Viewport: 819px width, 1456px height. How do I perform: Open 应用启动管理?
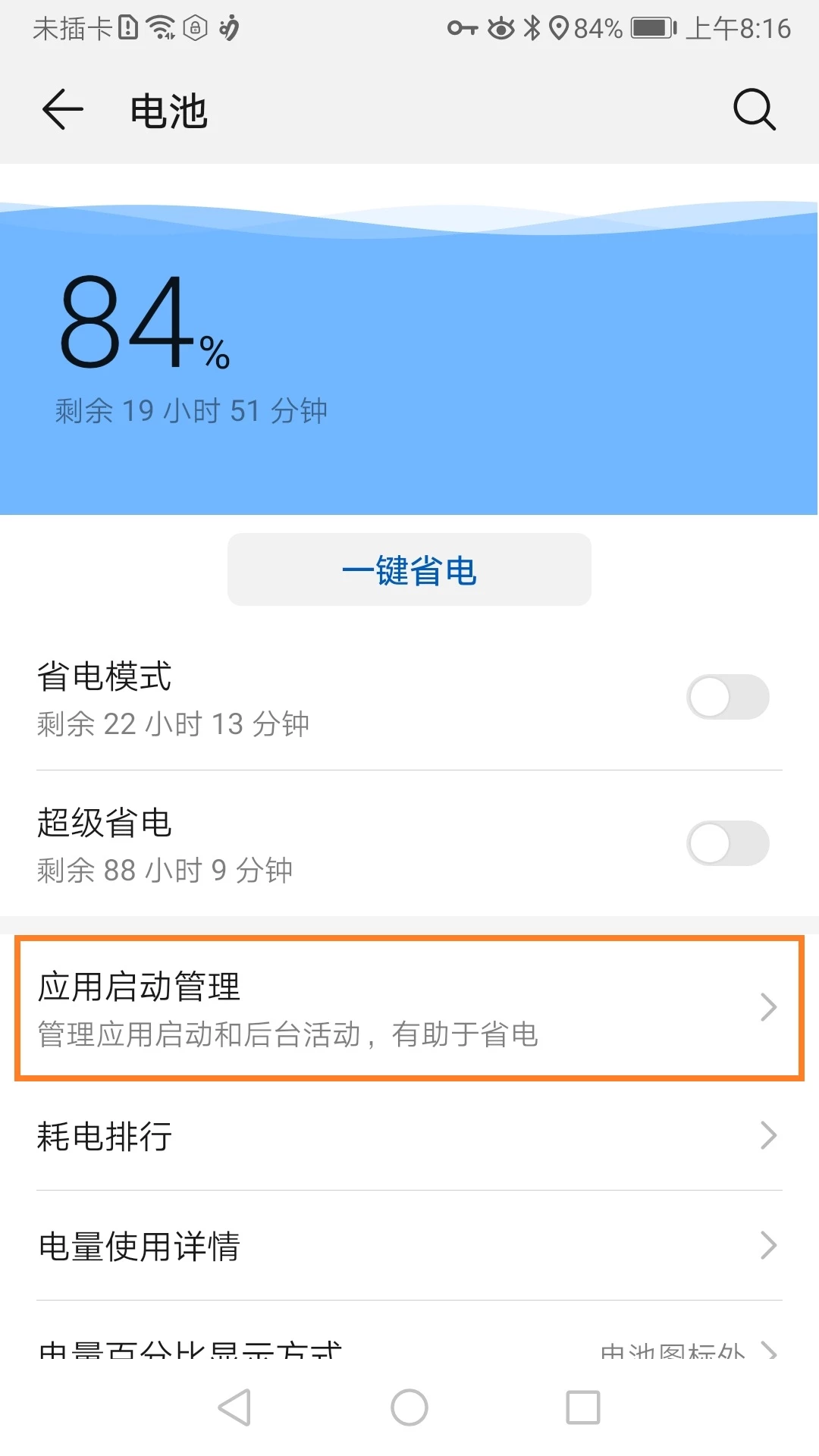point(409,1009)
